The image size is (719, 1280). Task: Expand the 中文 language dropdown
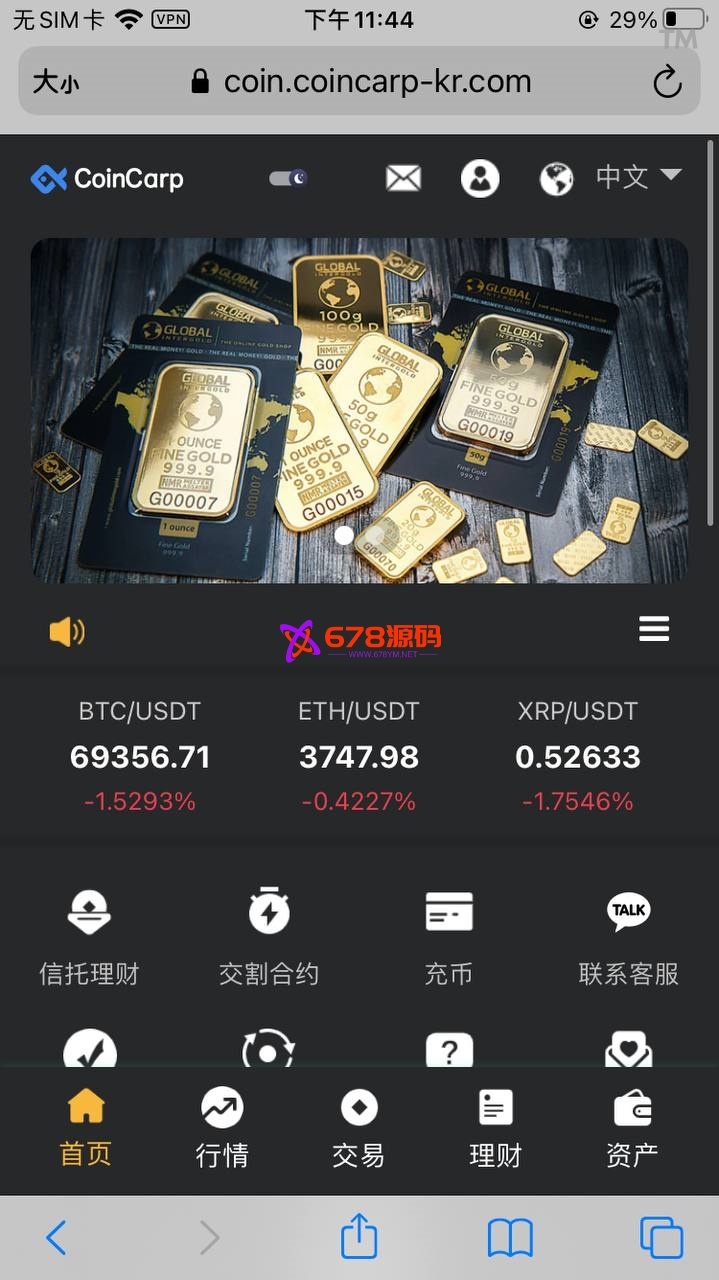pos(638,177)
